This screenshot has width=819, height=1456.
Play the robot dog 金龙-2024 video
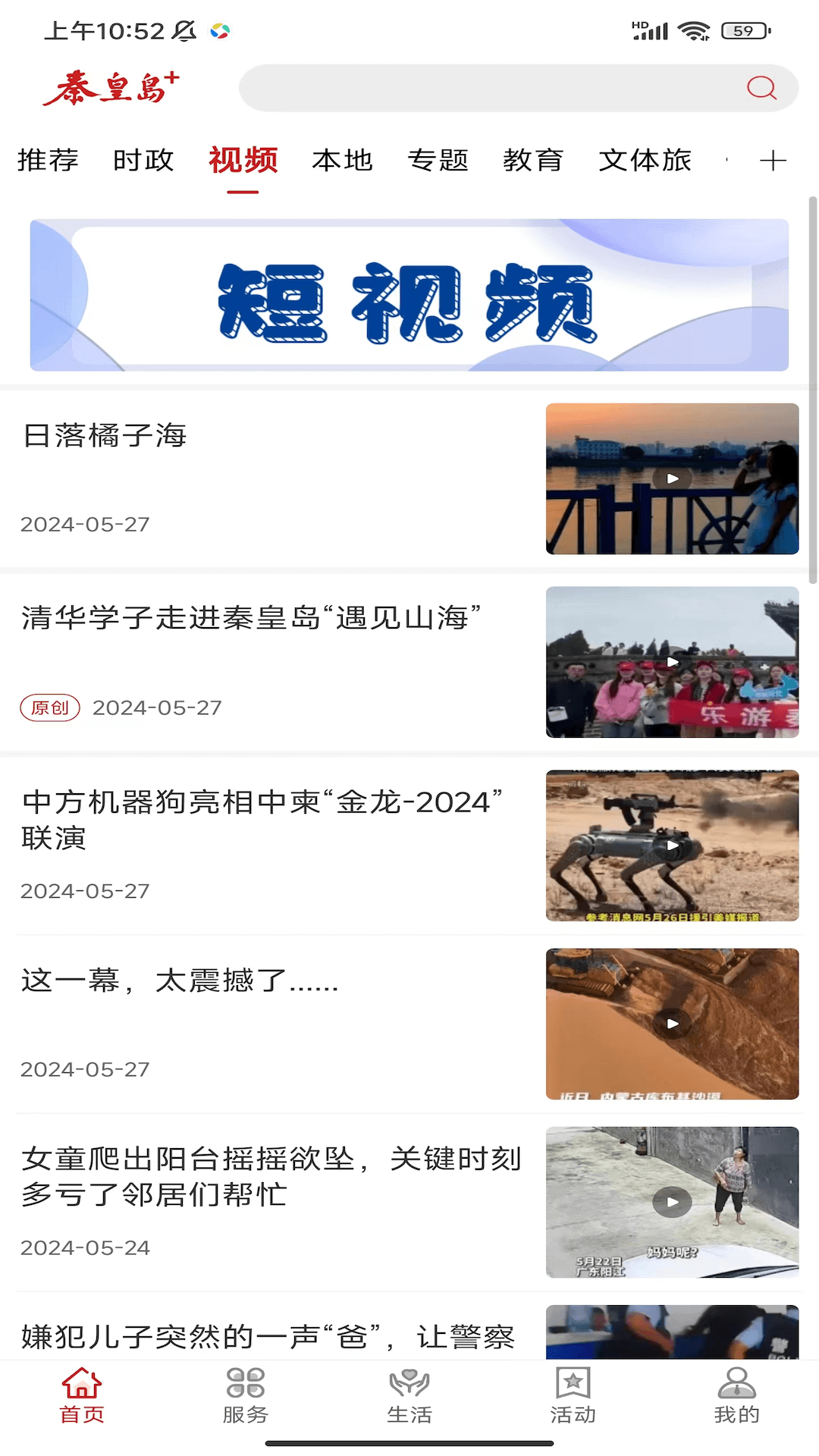[672, 846]
